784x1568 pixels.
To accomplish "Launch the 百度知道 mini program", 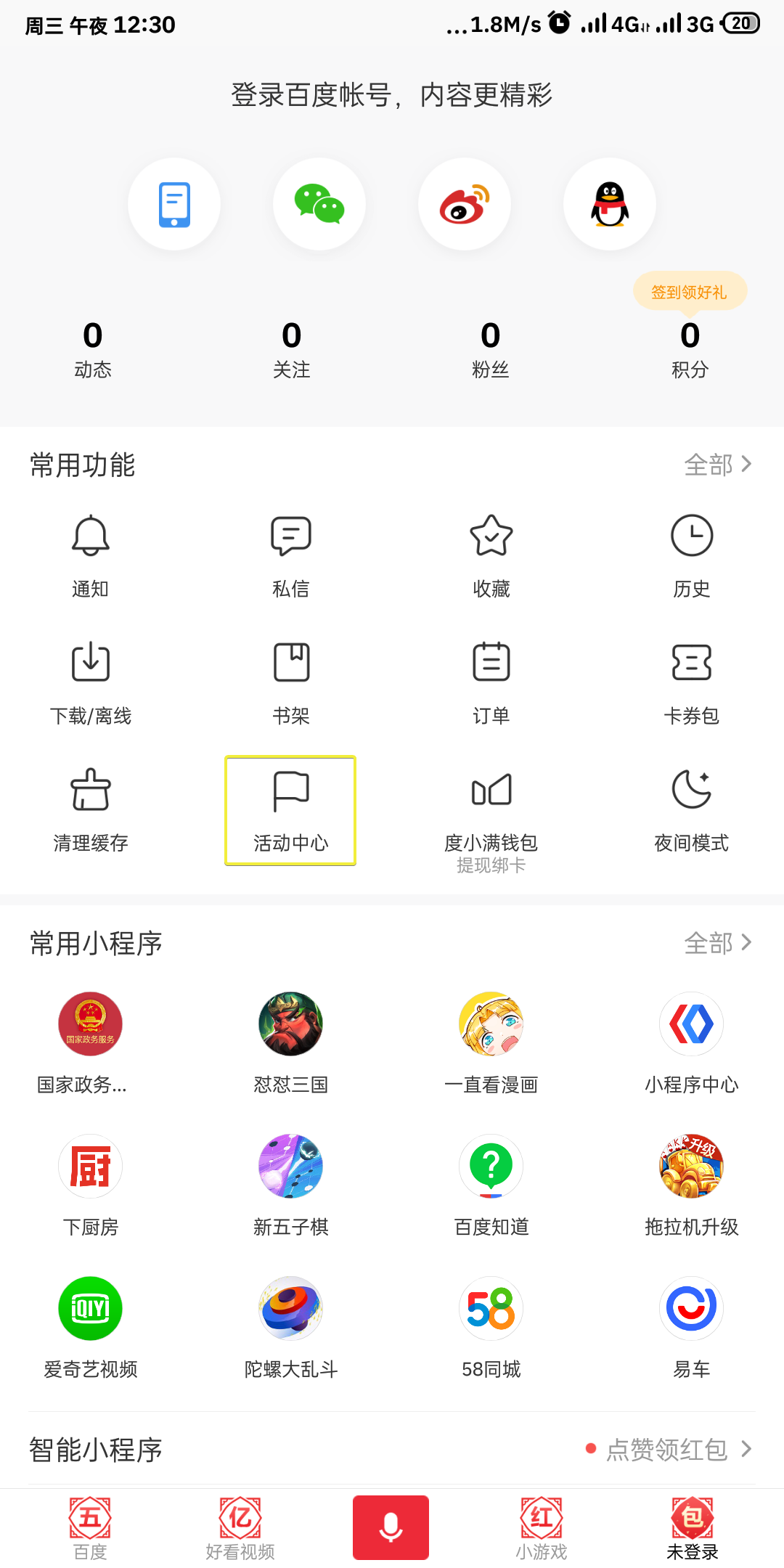I will 491,1183.
